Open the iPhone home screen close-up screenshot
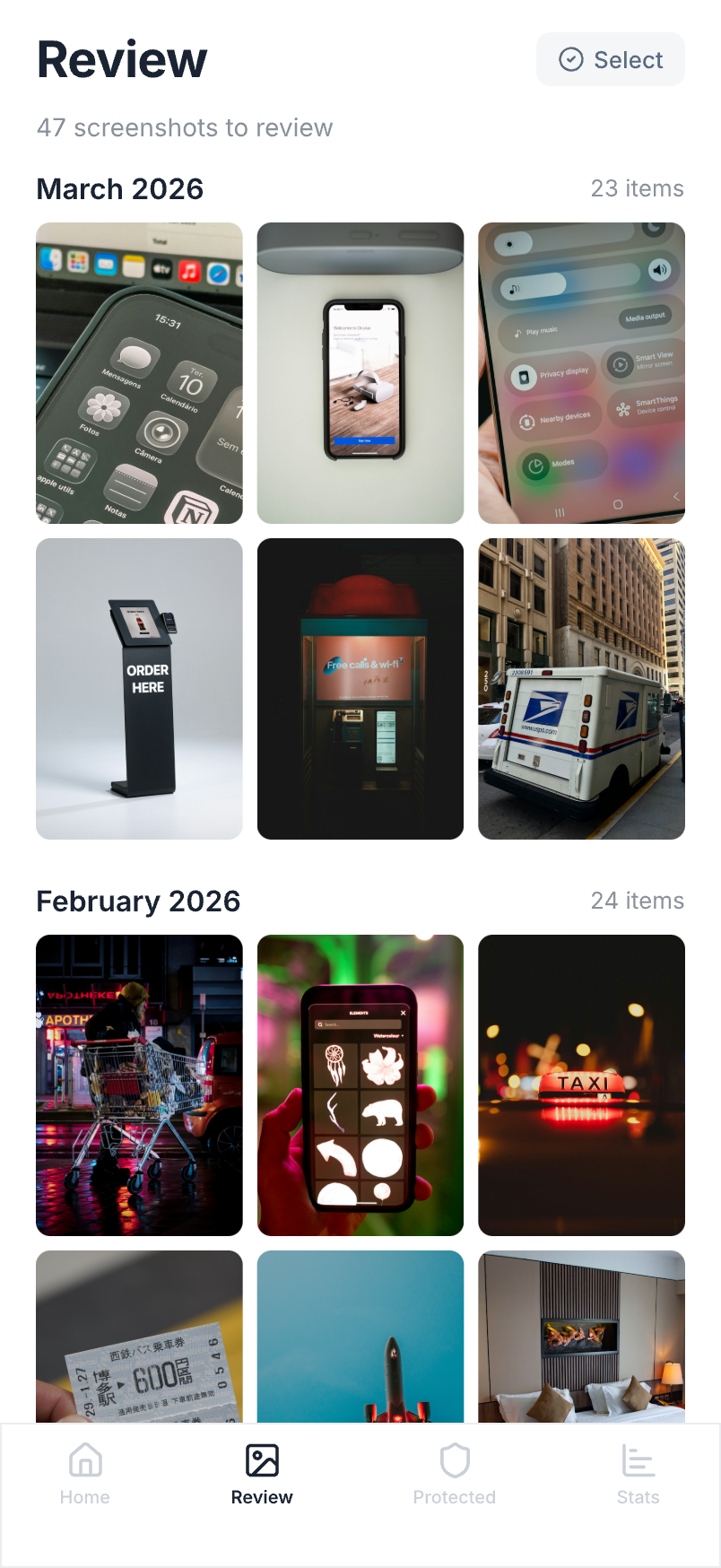 pos(139,373)
